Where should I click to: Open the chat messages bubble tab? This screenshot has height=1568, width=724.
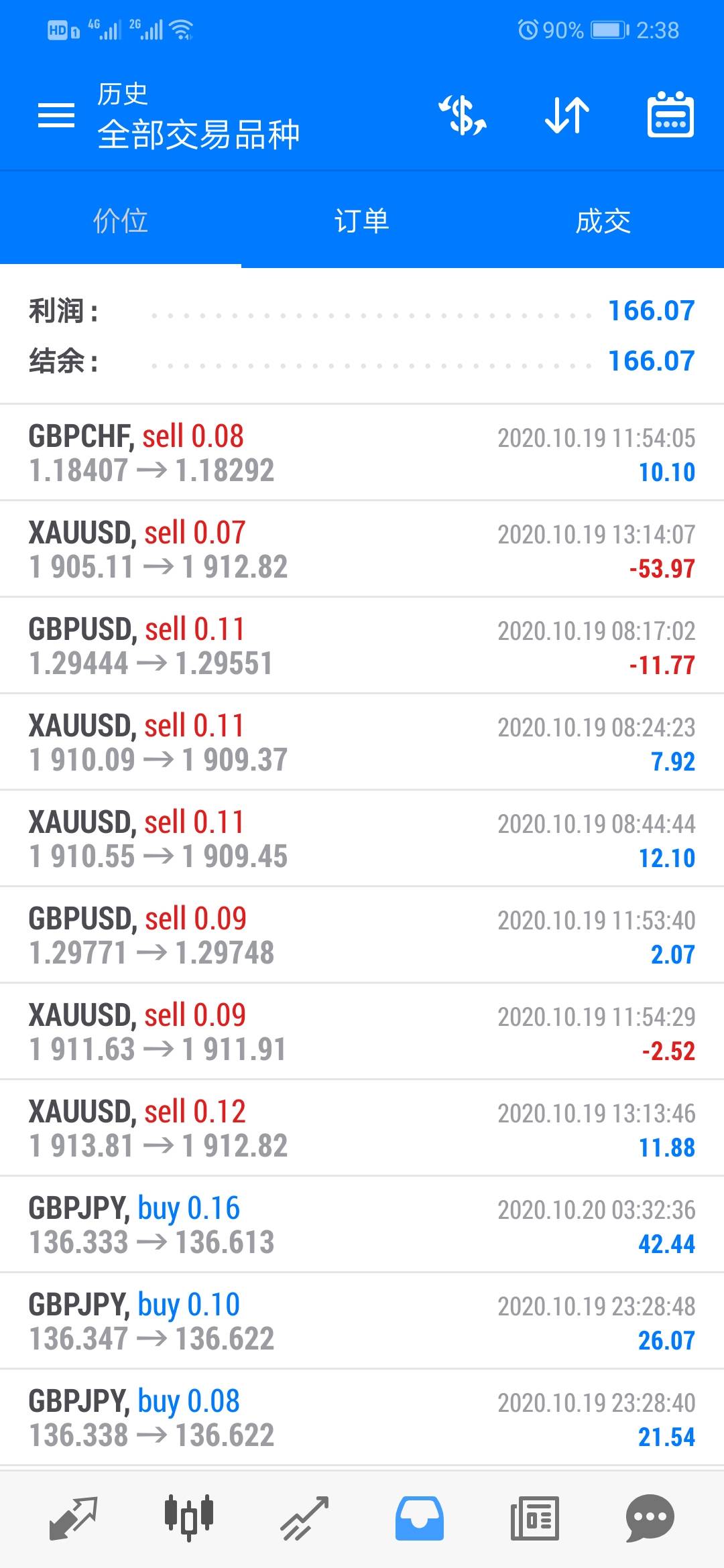[650, 1518]
